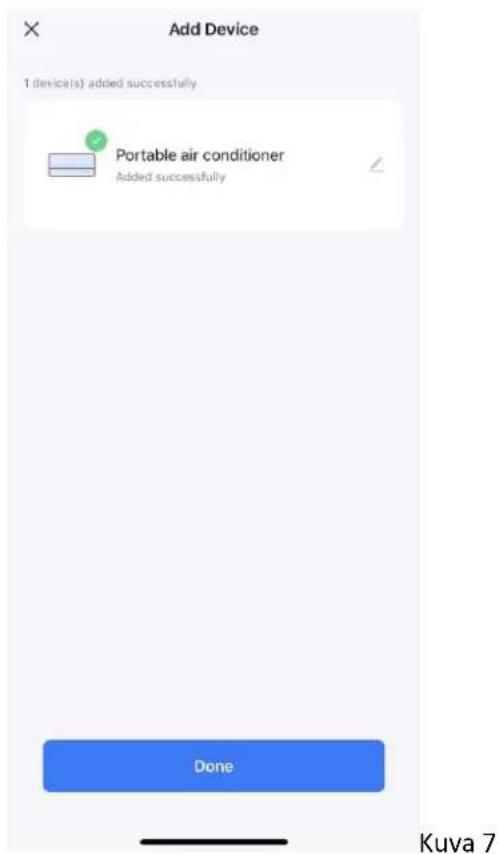Close the Add Device screen
The image size is (498, 854).
click(x=32, y=29)
